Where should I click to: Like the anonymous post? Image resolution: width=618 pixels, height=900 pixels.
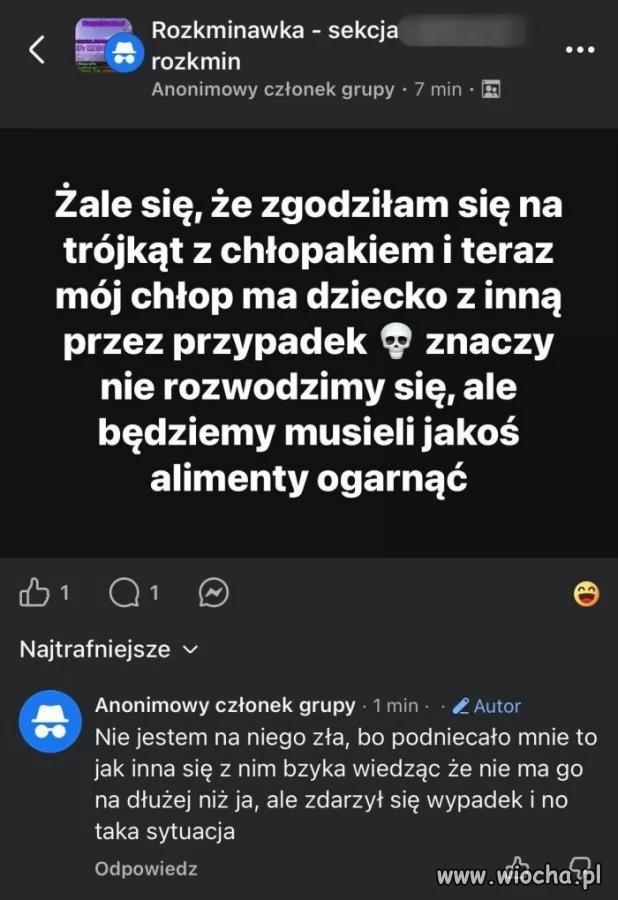click(x=35, y=593)
